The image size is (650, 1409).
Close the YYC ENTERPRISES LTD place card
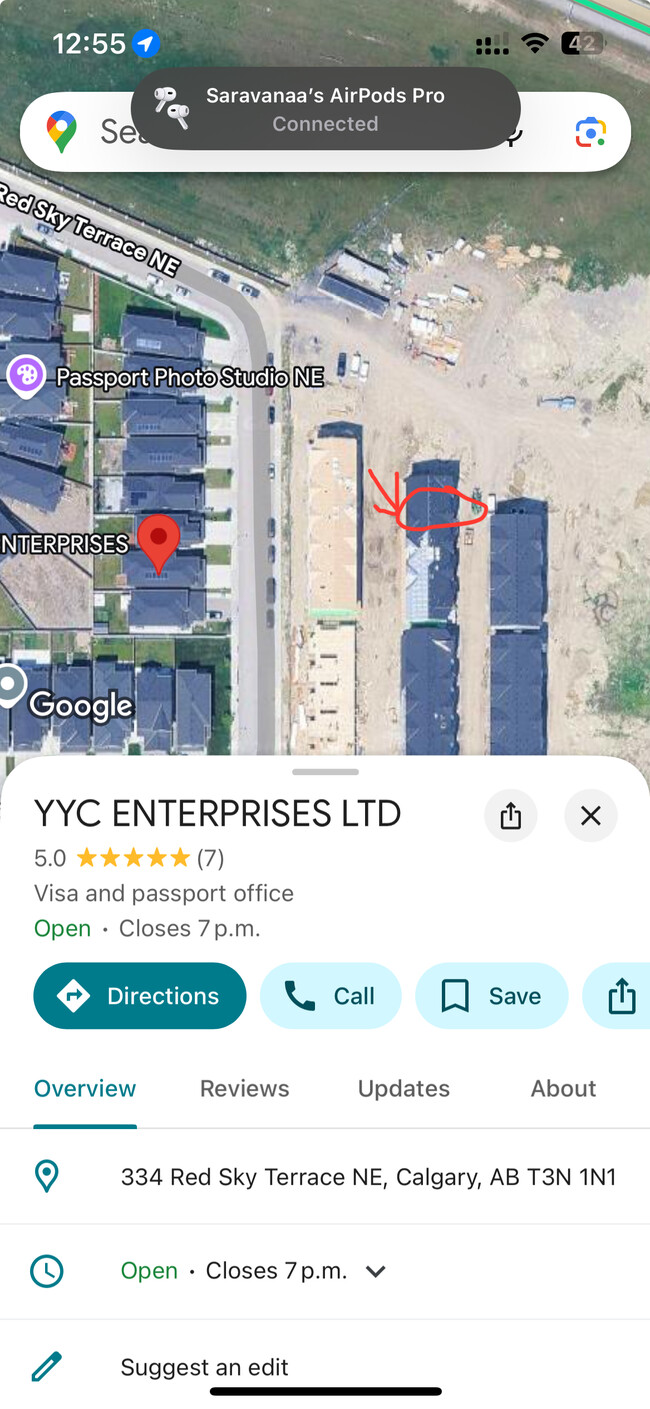tap(590, 815)
